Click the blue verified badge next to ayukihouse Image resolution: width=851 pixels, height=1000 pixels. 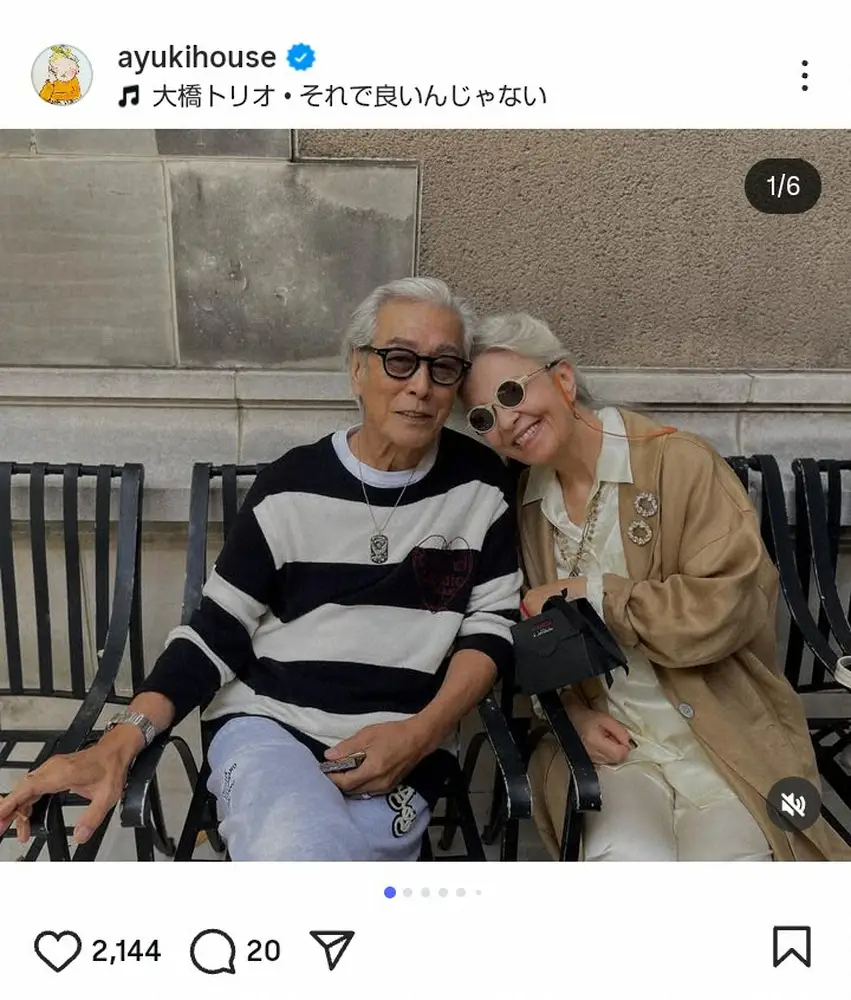coord(299,58)
